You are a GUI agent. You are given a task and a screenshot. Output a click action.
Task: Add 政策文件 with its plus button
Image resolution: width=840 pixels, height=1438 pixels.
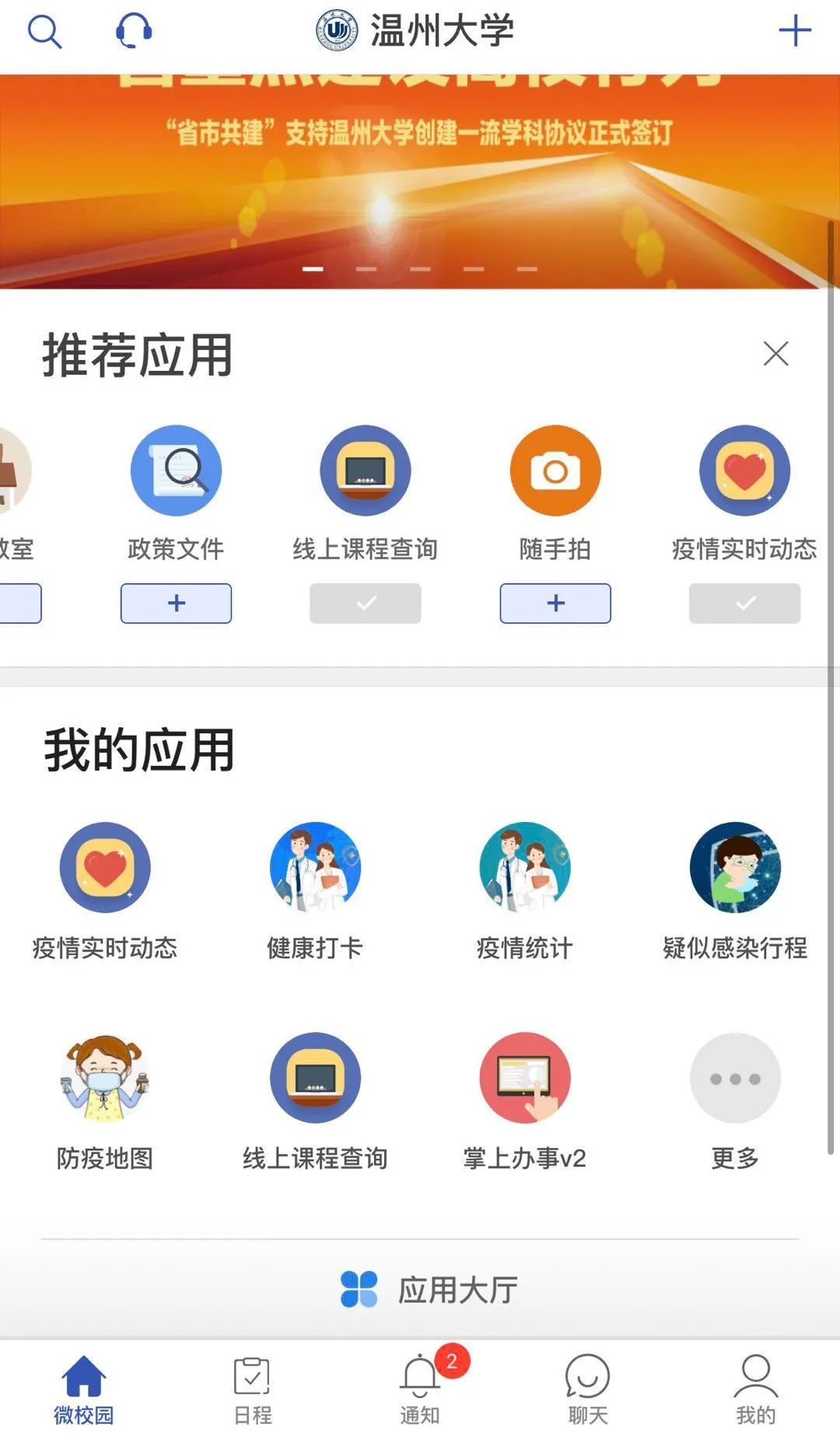point(176,604)
